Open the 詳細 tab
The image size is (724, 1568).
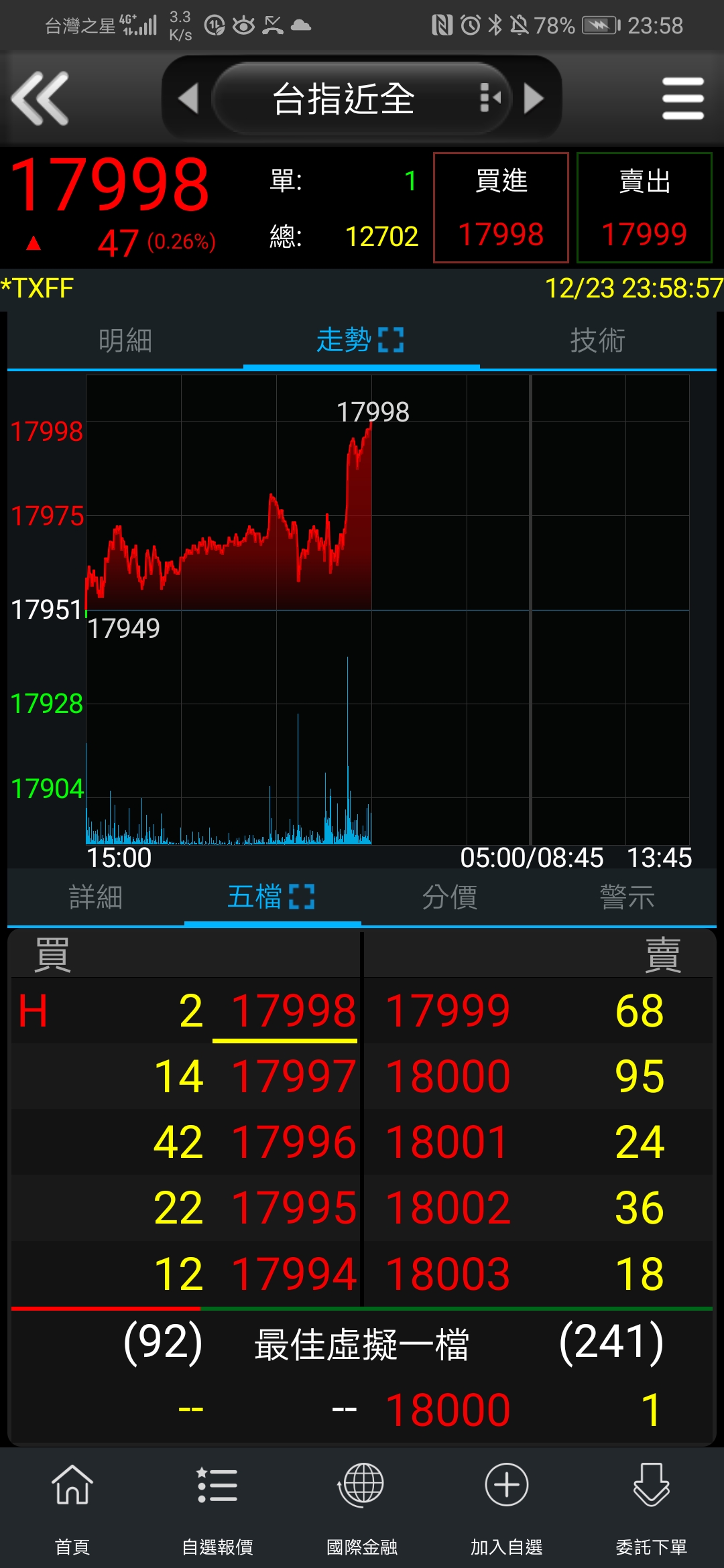[x=96, y=897]
